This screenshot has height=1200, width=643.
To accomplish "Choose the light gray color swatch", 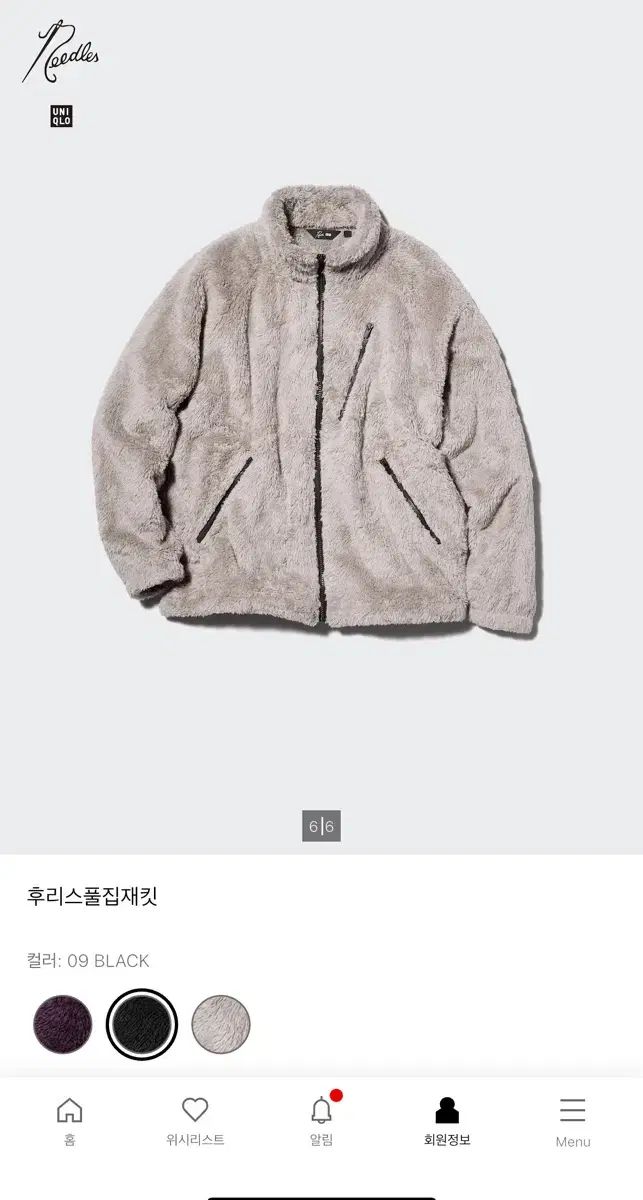I will point(220,1024).
